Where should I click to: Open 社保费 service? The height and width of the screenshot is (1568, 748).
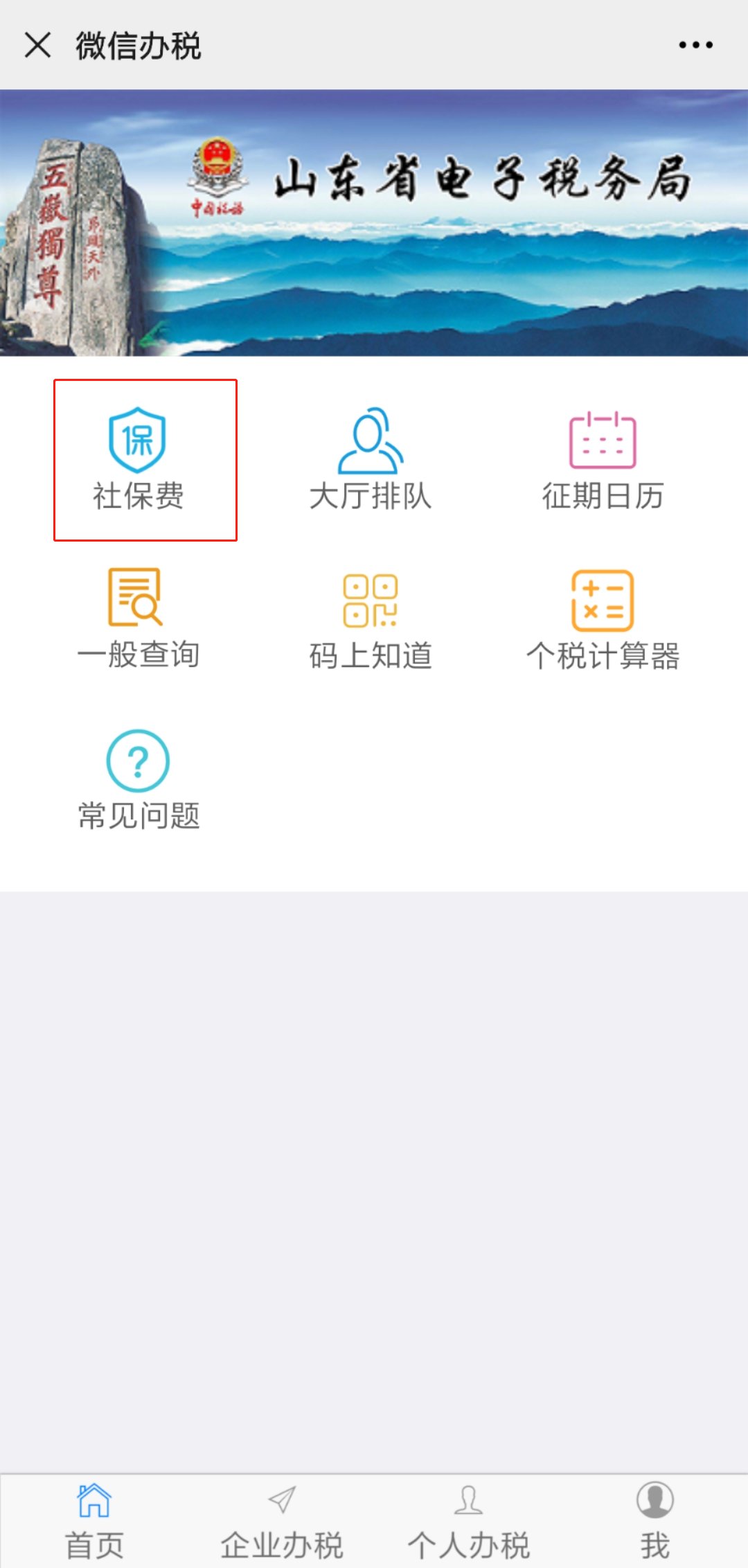139,459
